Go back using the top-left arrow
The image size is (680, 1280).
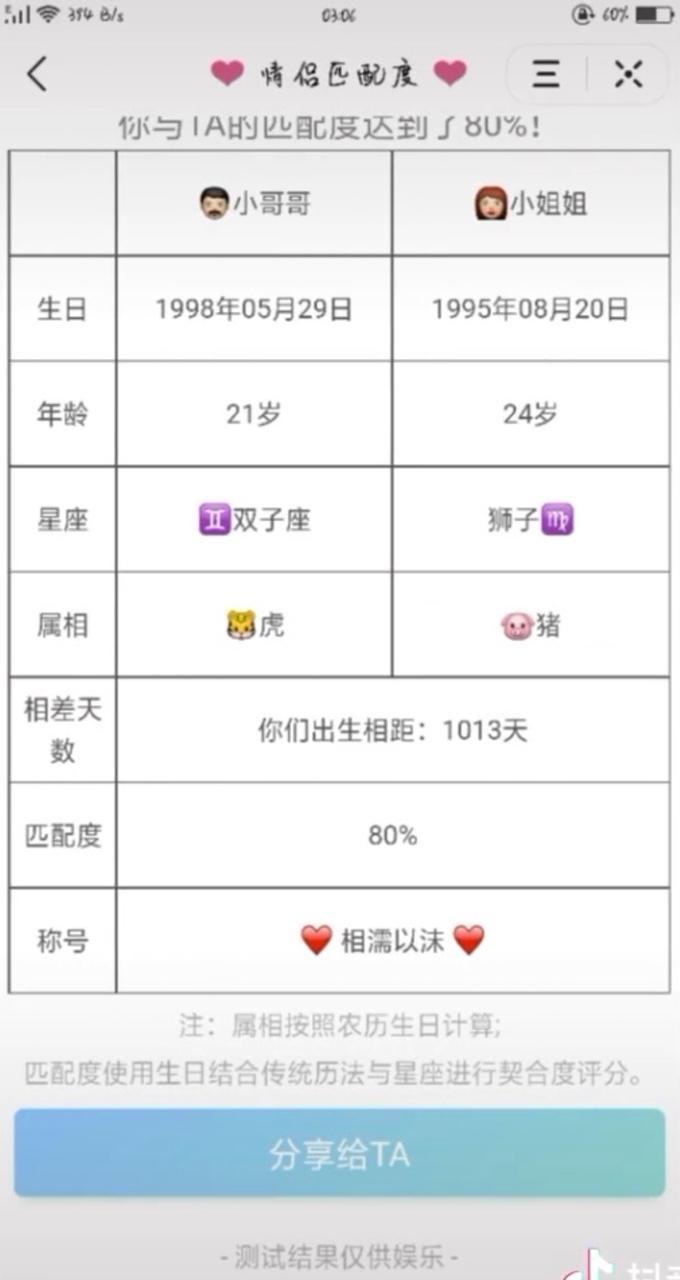(37, 74)
